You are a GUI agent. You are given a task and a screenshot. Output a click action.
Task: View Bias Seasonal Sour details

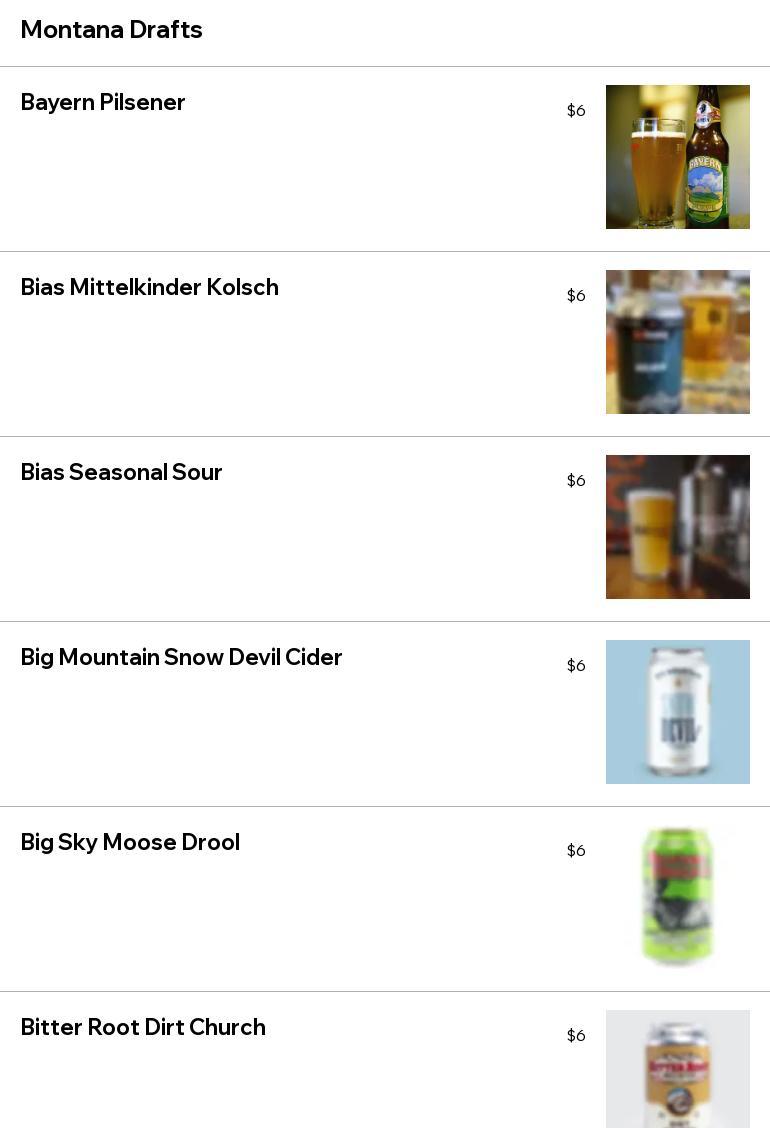point(121,473)
